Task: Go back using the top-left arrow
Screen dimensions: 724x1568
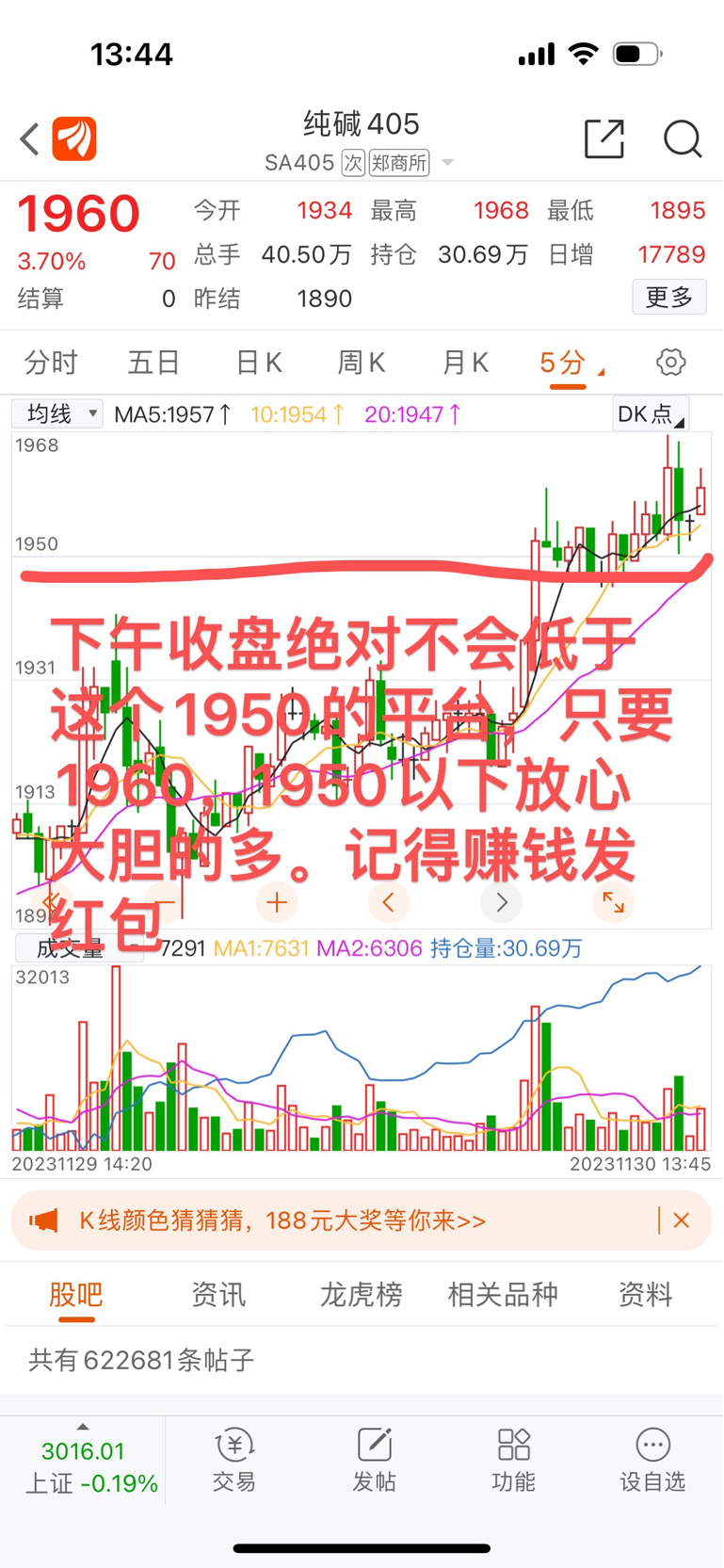Action: tap(30, 138)
